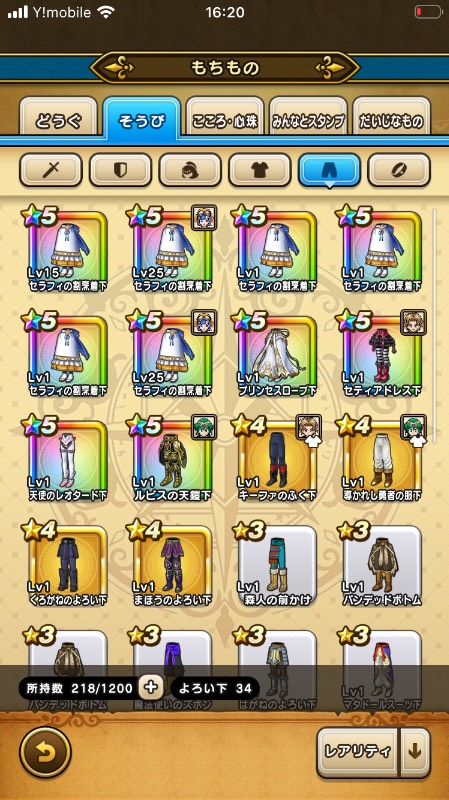
Task: Go back with the round return arrow
Action: tap(45, 753)
